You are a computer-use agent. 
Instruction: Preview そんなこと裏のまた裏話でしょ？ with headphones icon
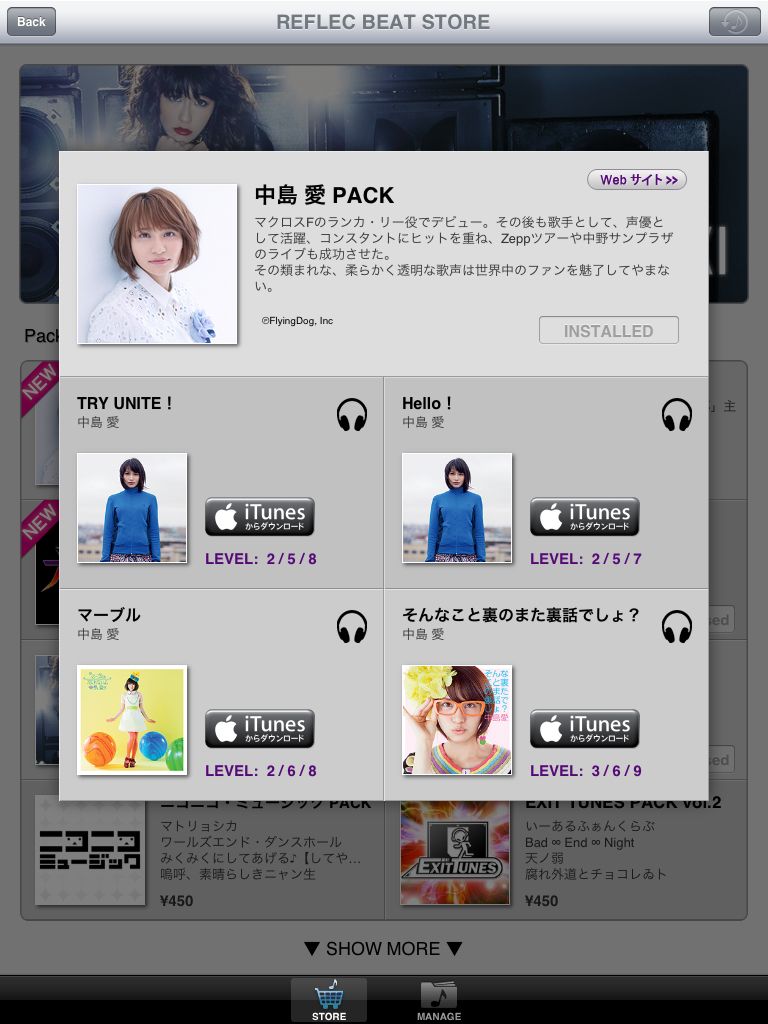(x=677, y=627)
